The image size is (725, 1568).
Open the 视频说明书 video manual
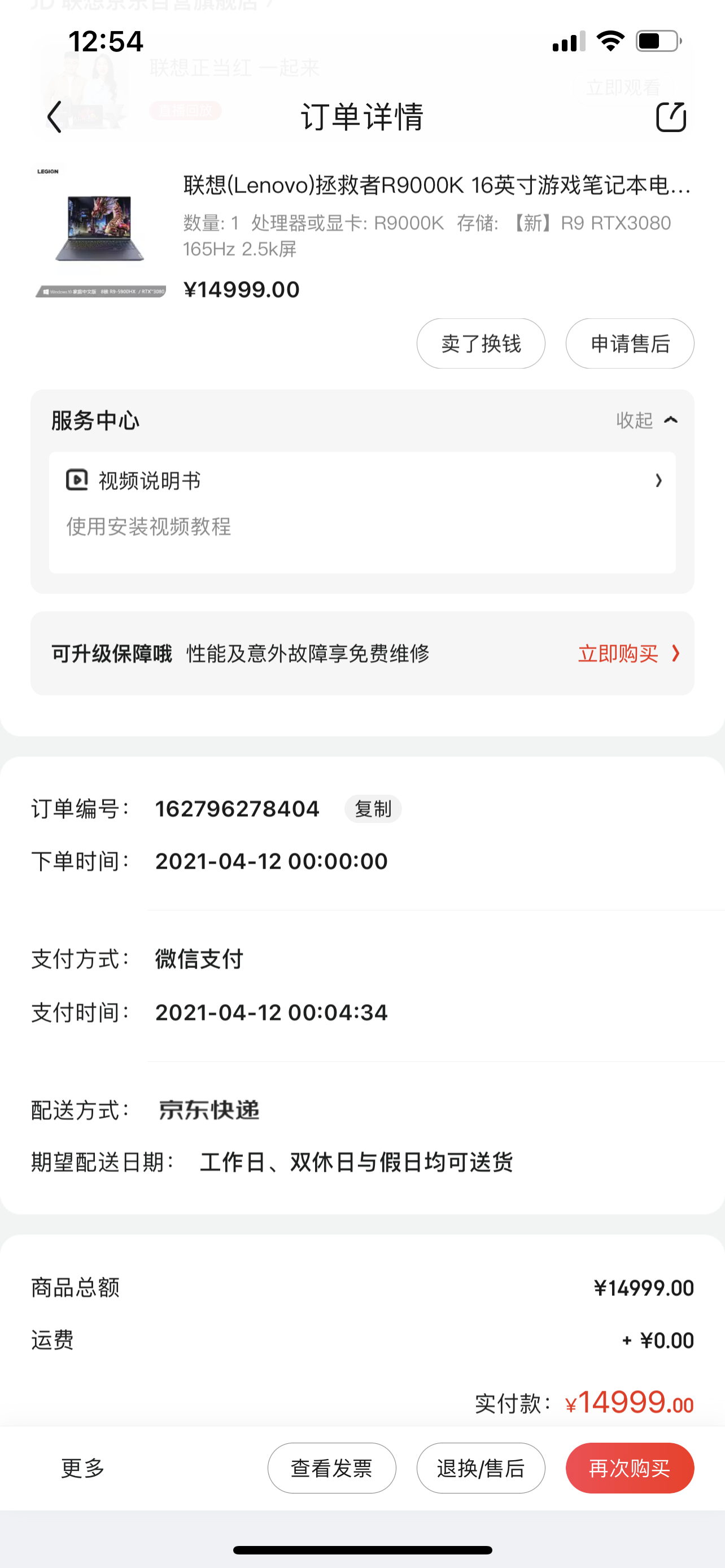362,481
